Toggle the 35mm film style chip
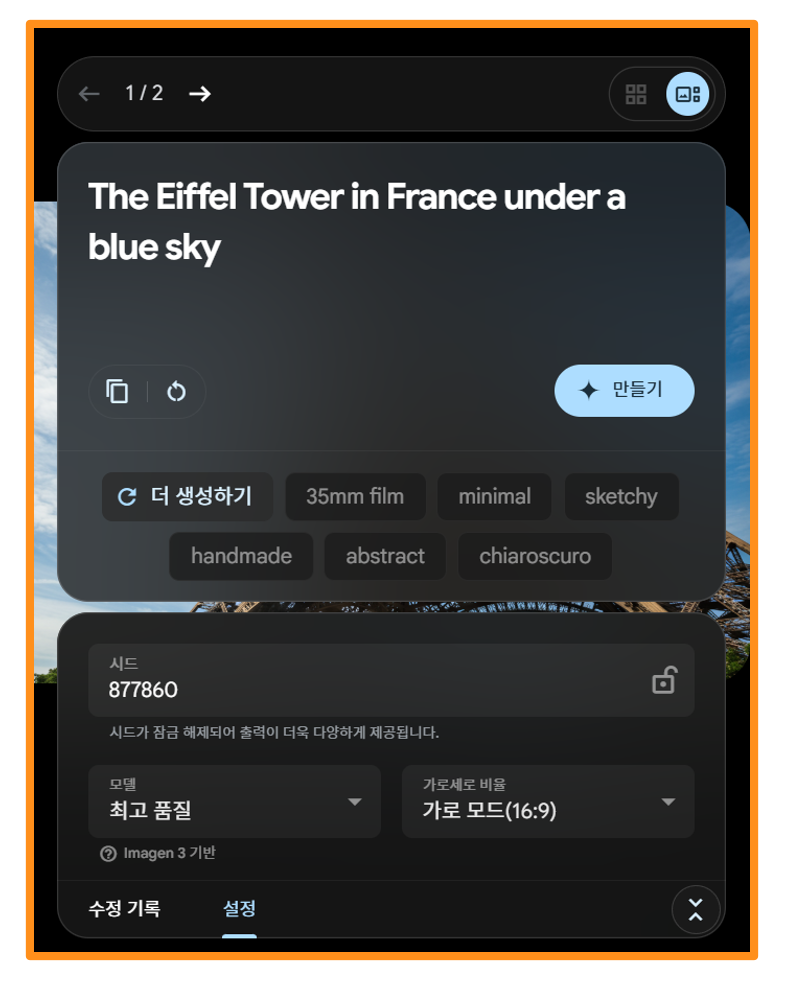The height and width of the screenshot is (985, 789). [355, 497]
